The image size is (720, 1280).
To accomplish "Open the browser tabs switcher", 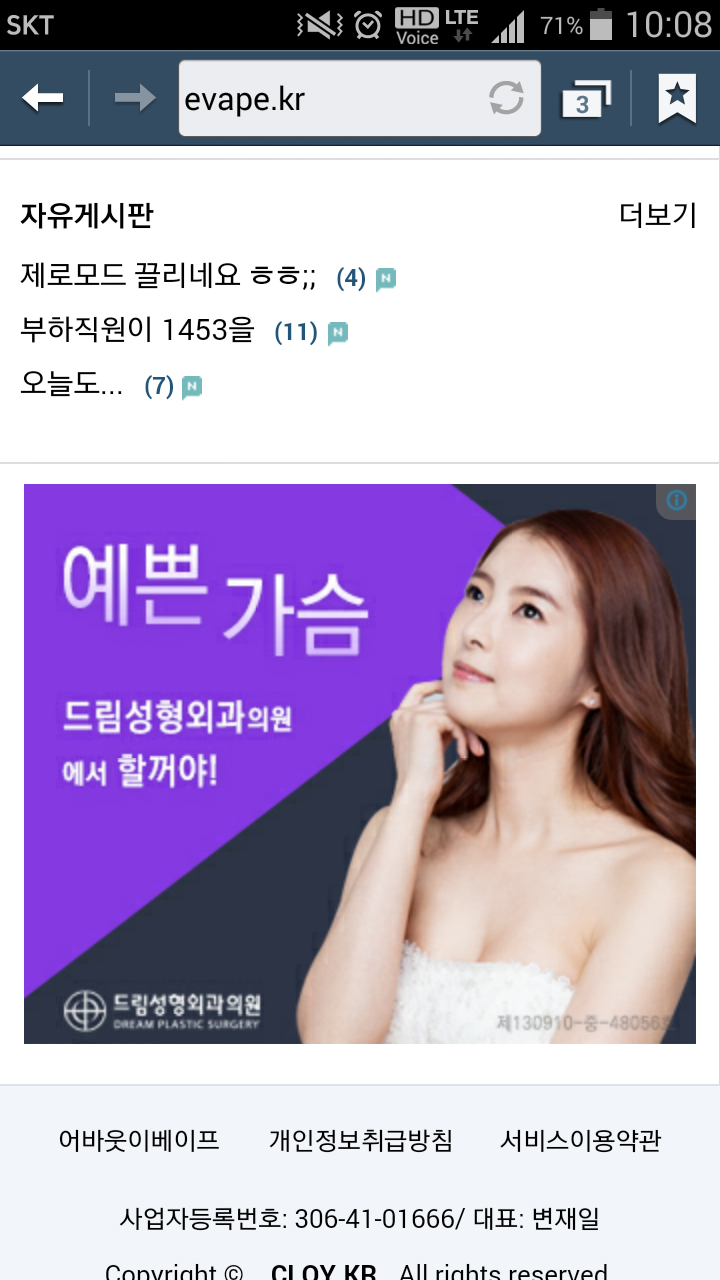I will [585, 99].
